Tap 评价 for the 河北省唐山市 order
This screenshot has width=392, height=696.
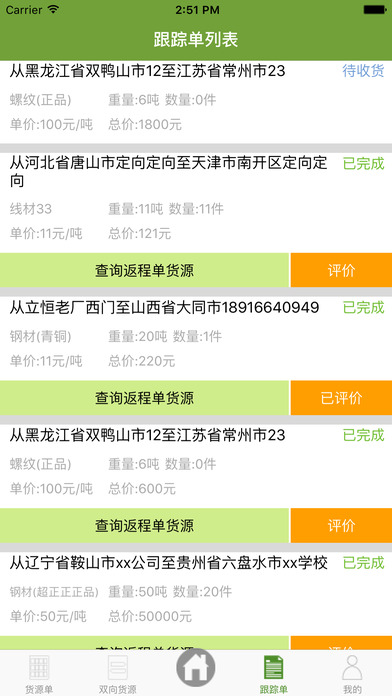point(341,270)
